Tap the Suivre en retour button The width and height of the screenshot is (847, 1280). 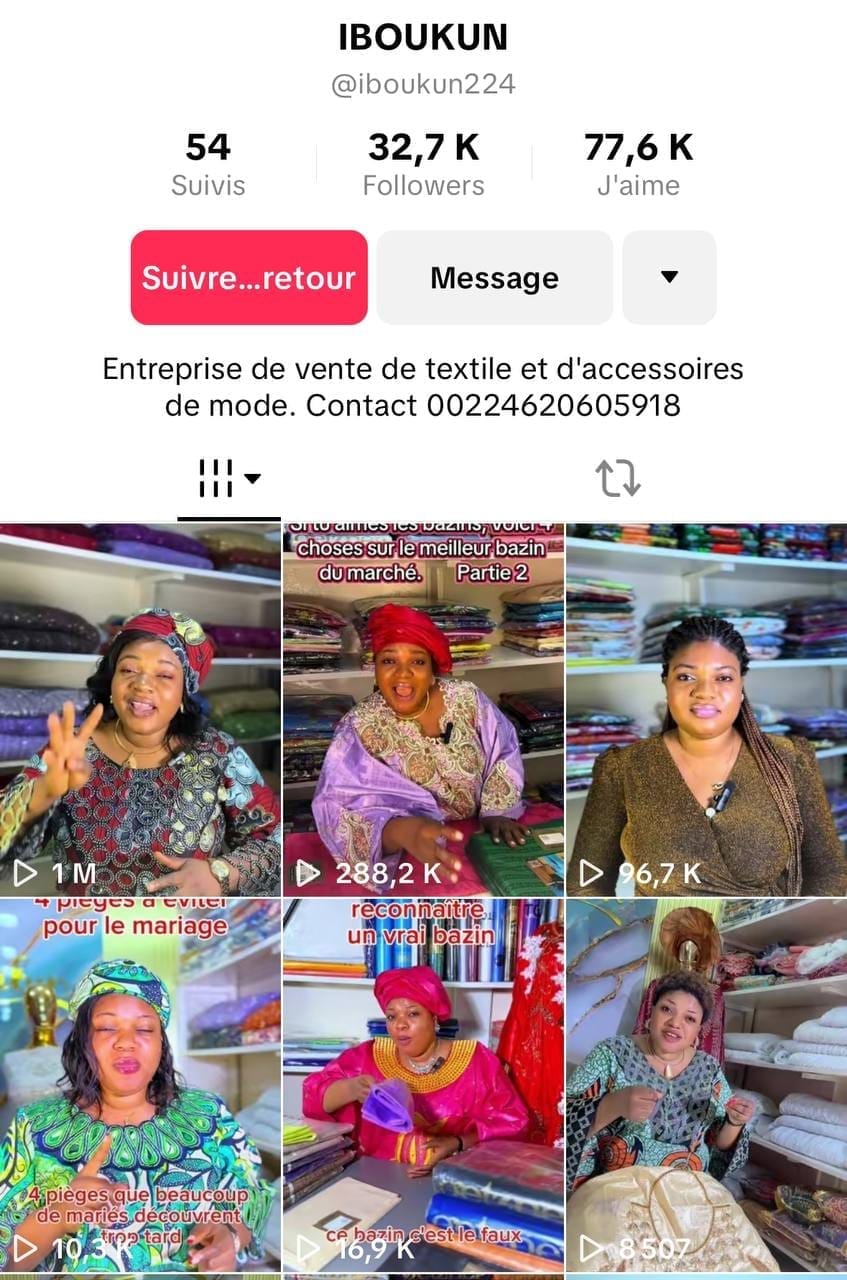[x=249, y=277]
